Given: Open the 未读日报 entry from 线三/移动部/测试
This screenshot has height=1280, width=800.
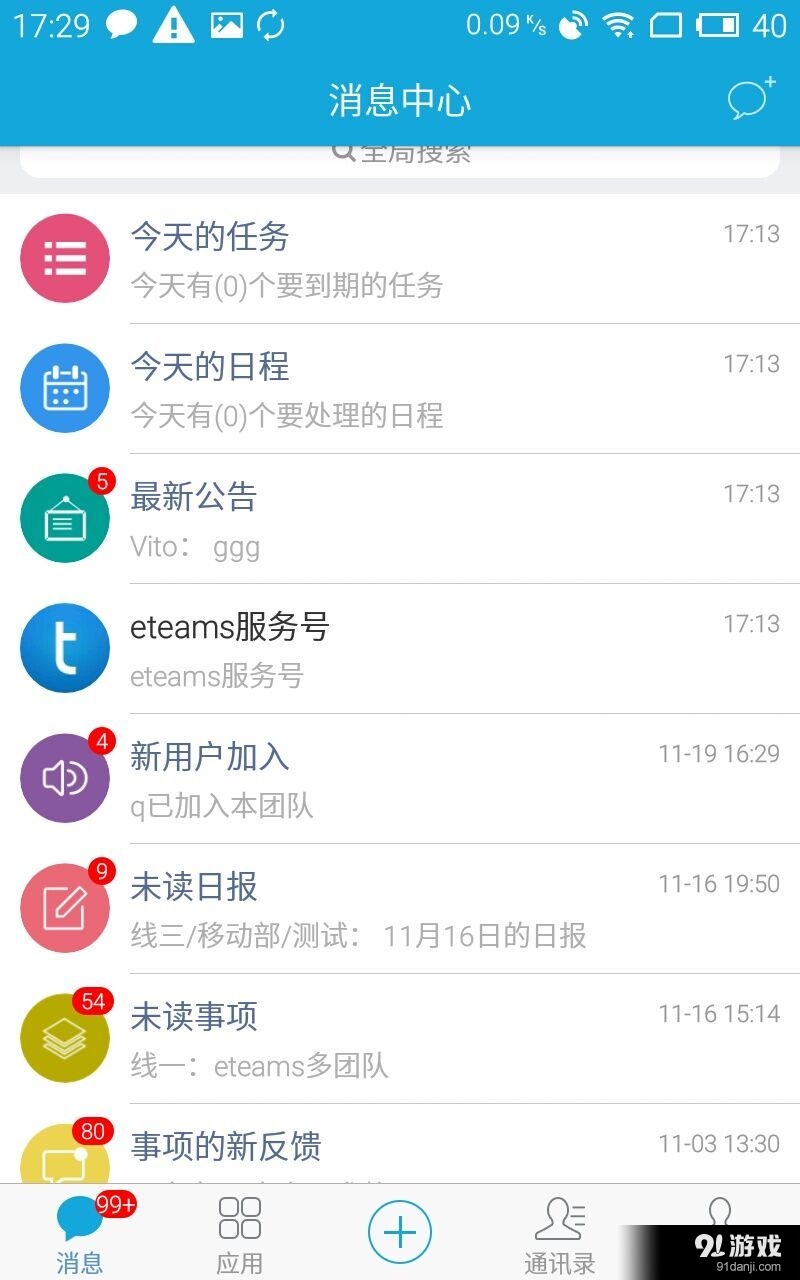Looking at the screenshot, I should (400, 907).
